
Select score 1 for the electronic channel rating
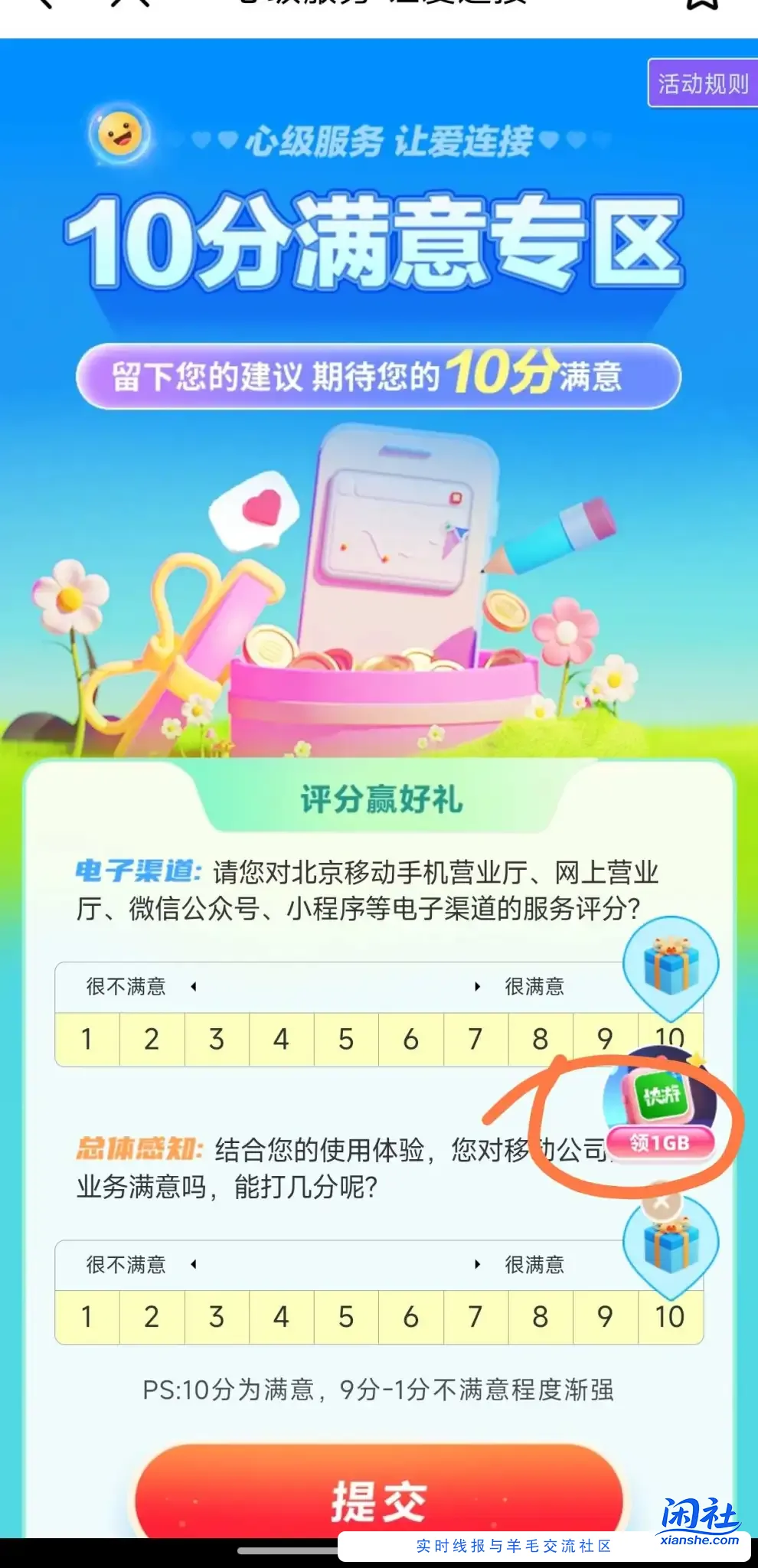coord(87,1038)
